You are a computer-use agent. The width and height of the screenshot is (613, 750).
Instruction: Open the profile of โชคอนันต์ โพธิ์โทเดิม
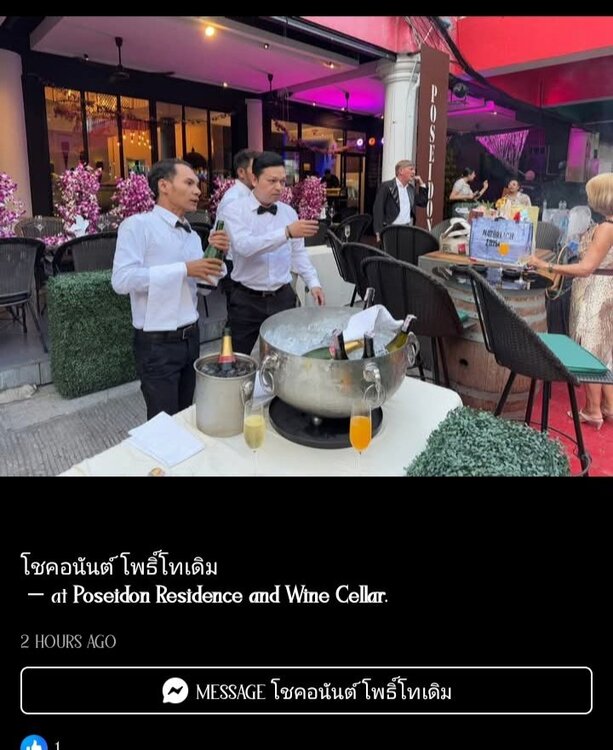[x=119, y=566]
